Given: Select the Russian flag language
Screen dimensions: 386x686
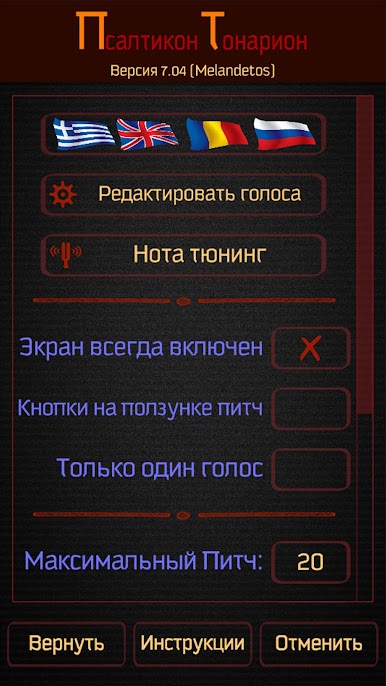Looking at the screenshot, I should click(x=284, y=133).
